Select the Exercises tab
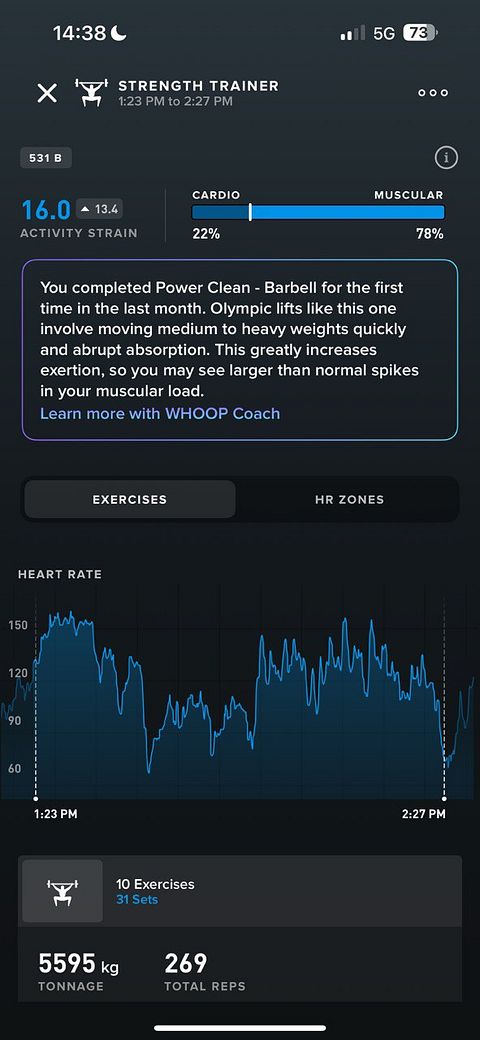Screen dimensions: 480x1040 [129, 499]
